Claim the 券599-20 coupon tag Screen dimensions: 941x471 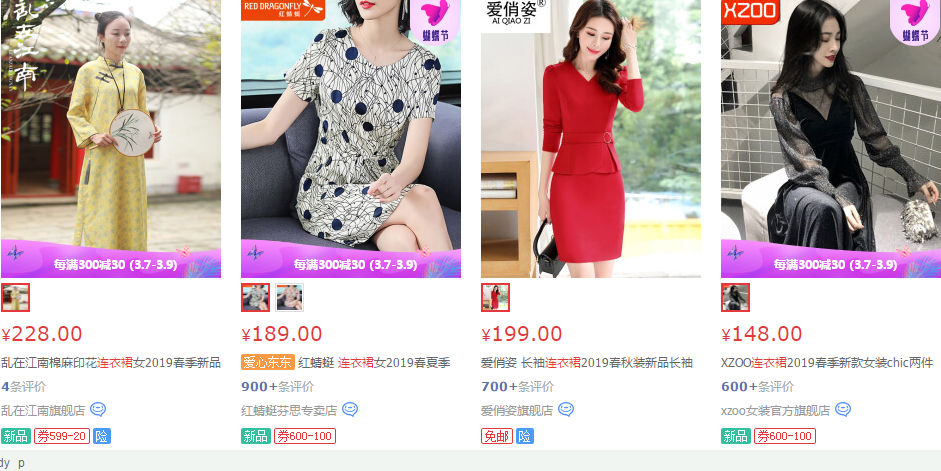(61, 436)
